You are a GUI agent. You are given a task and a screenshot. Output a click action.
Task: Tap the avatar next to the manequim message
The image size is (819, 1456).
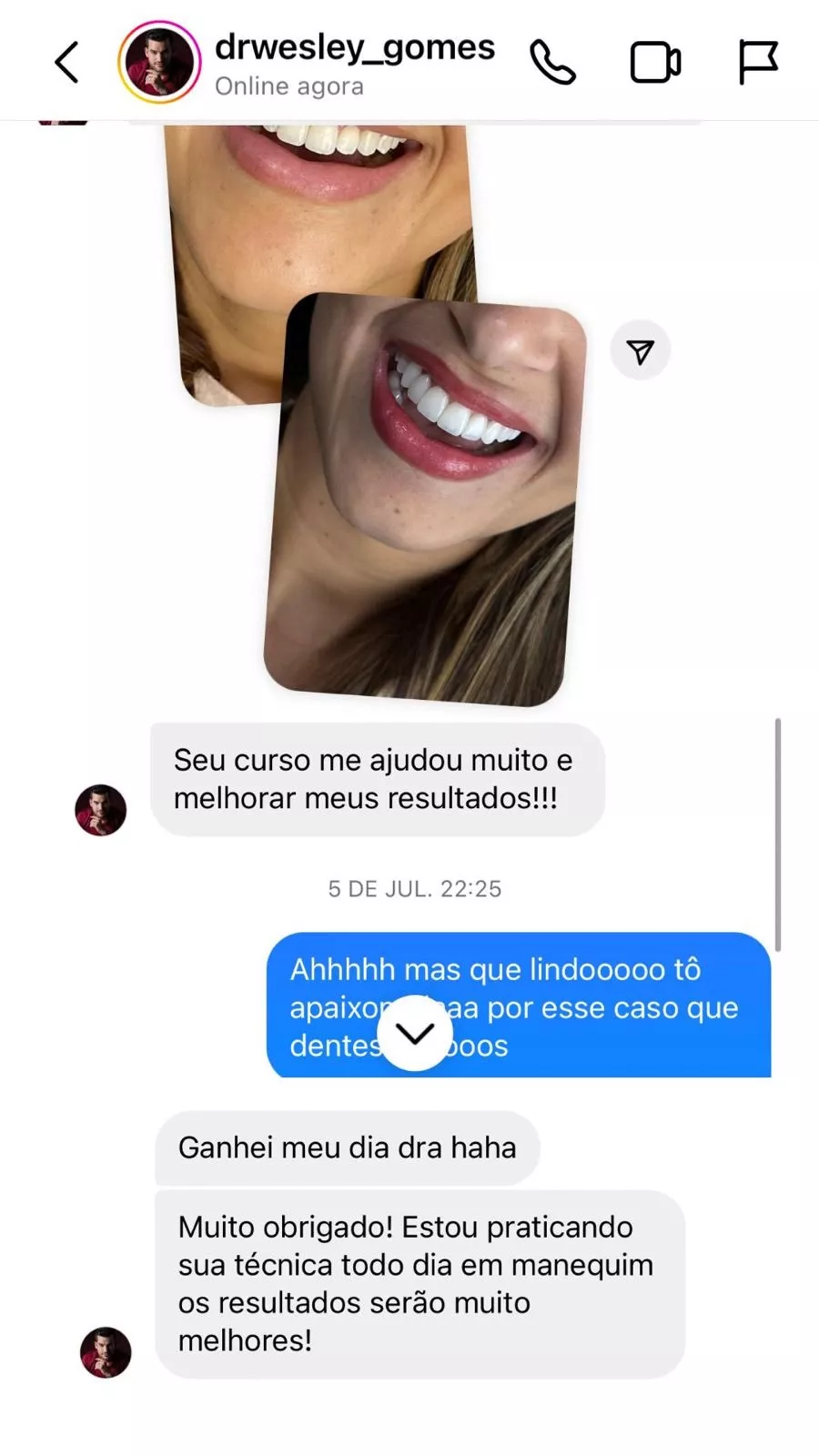click(105, 1351)
